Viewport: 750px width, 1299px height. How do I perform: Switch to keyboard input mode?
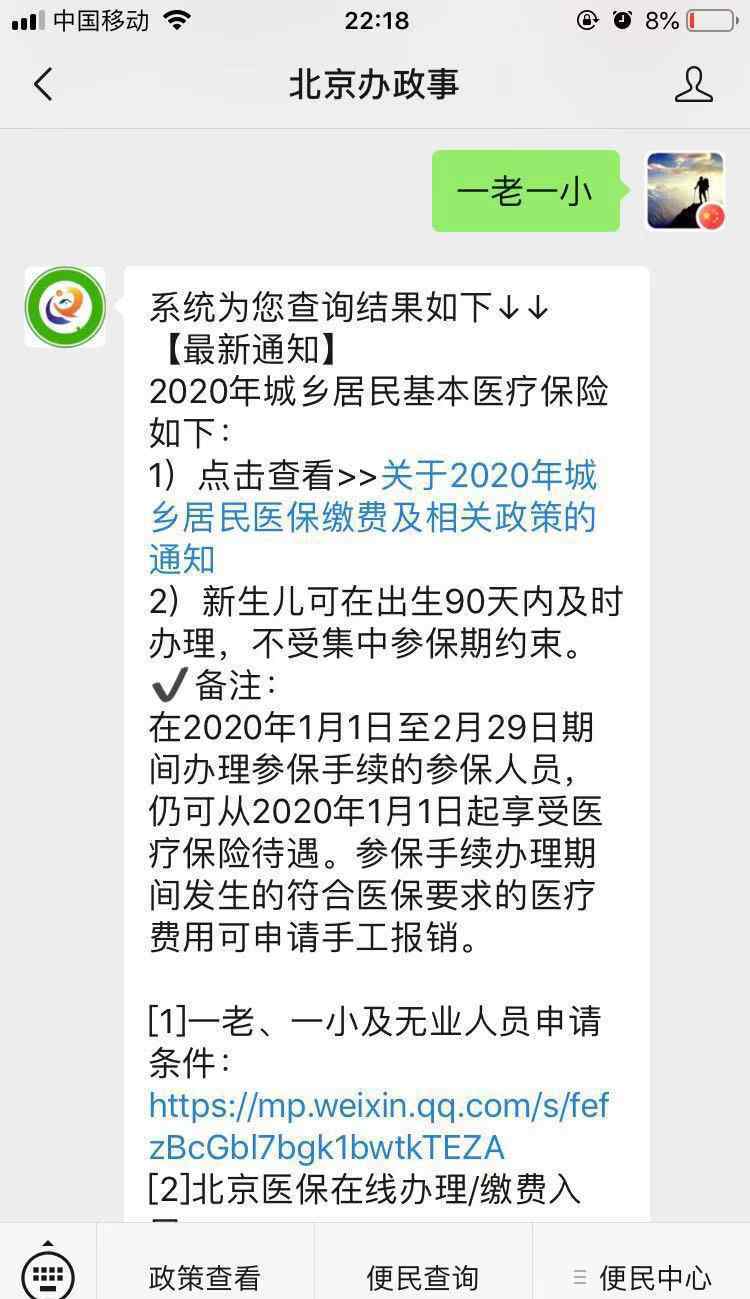click(x=47, y=1272)
